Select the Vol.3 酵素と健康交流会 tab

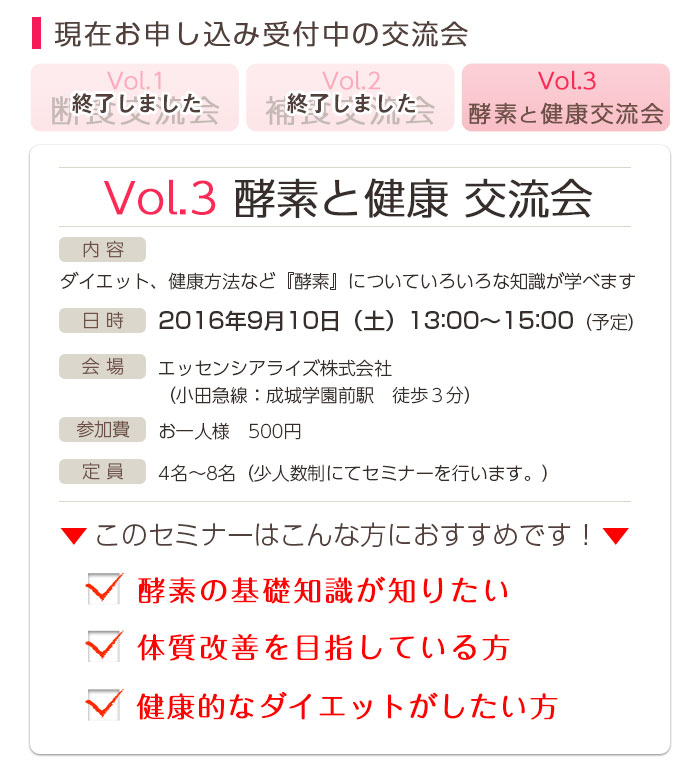tap(565, 97)
